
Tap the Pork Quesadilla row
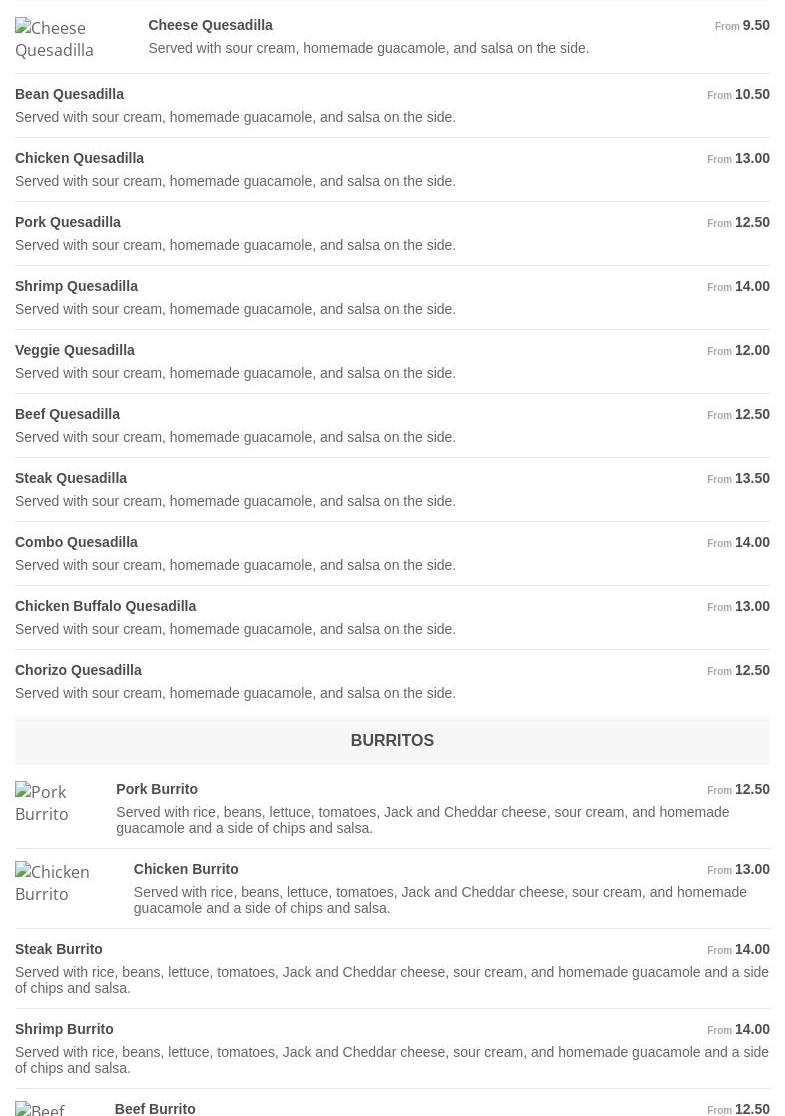click(x=68, y=222)
